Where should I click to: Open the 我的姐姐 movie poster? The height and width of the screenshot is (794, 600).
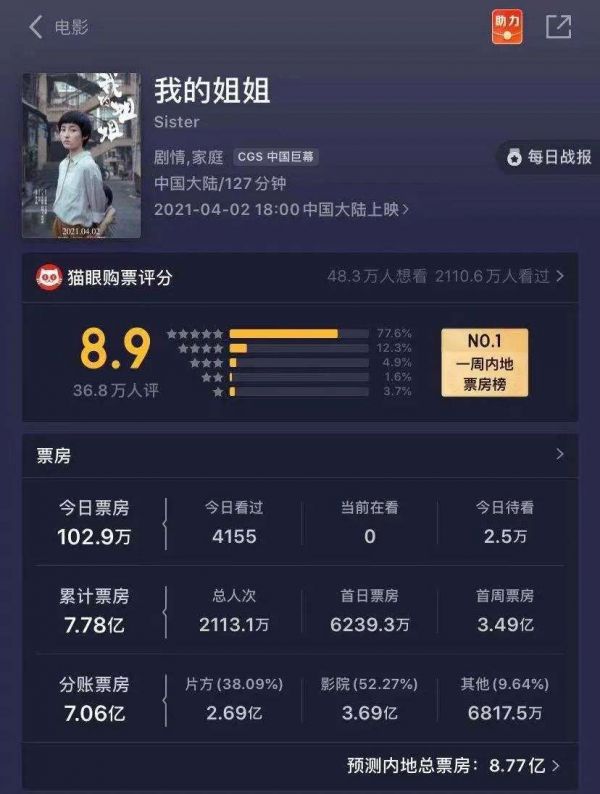(82, 154)
